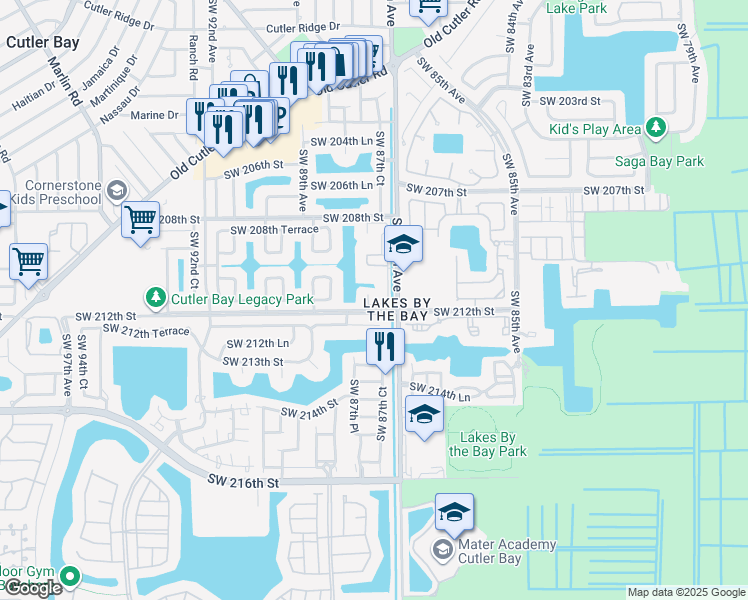Tap the school marker beside SW 214th Ln

(x=424, y=415)
